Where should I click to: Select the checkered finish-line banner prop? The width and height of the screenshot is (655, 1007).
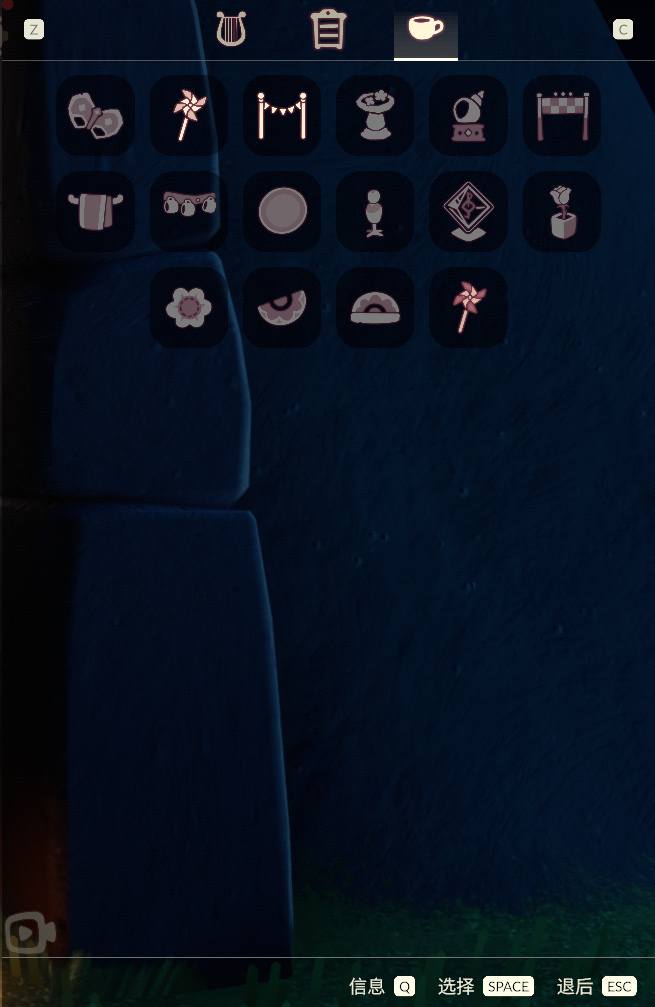click(561, 116)
